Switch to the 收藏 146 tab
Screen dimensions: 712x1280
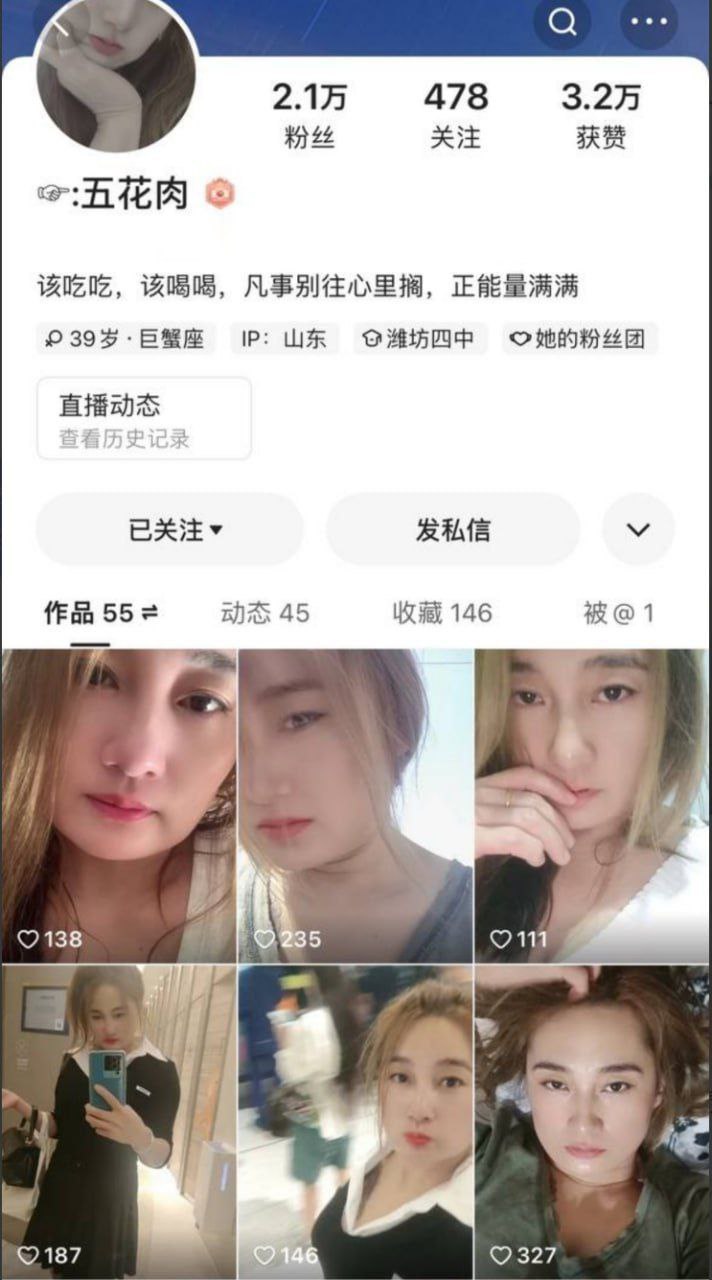click(442, 613)
